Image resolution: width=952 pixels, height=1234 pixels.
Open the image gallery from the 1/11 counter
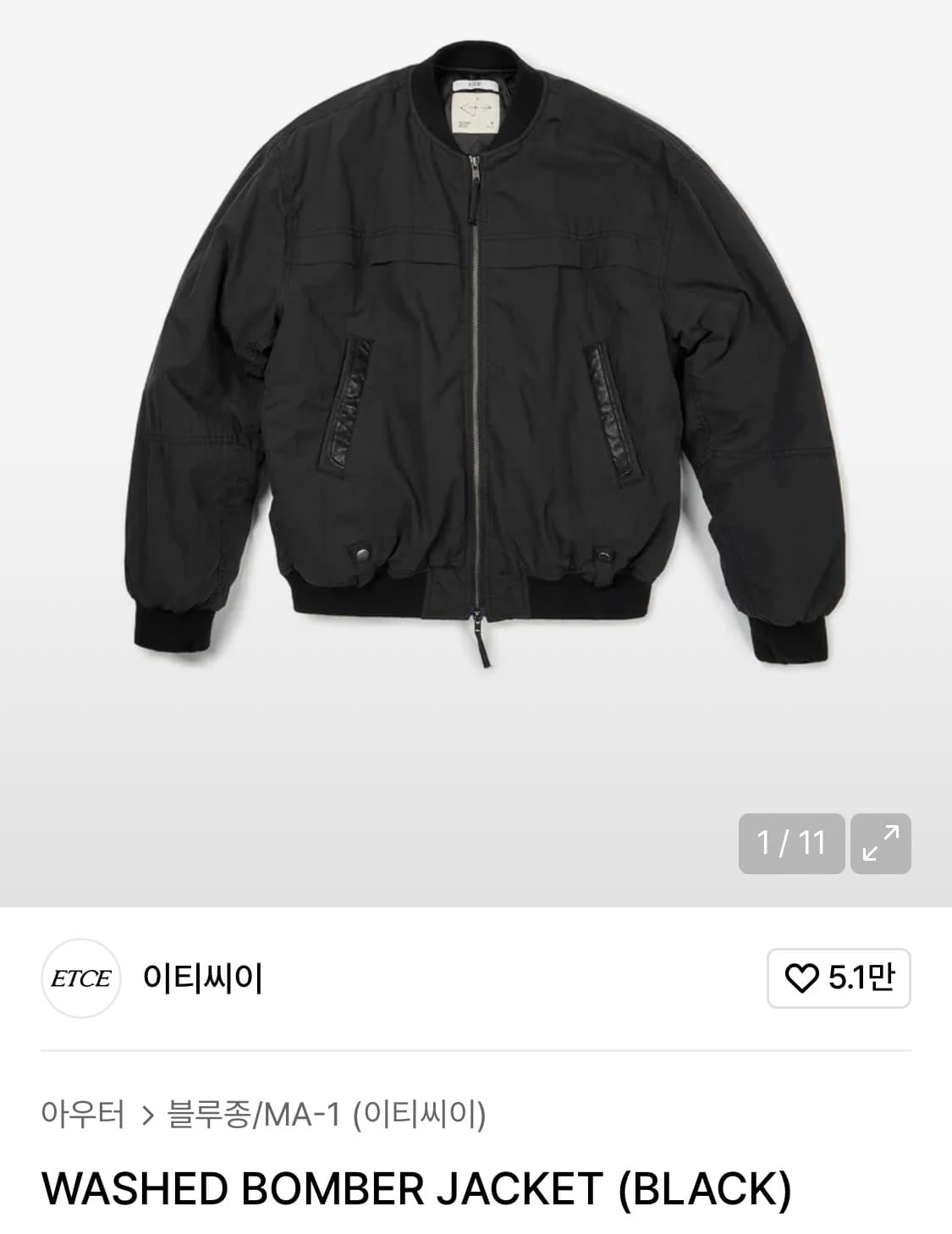pos(790,843)
